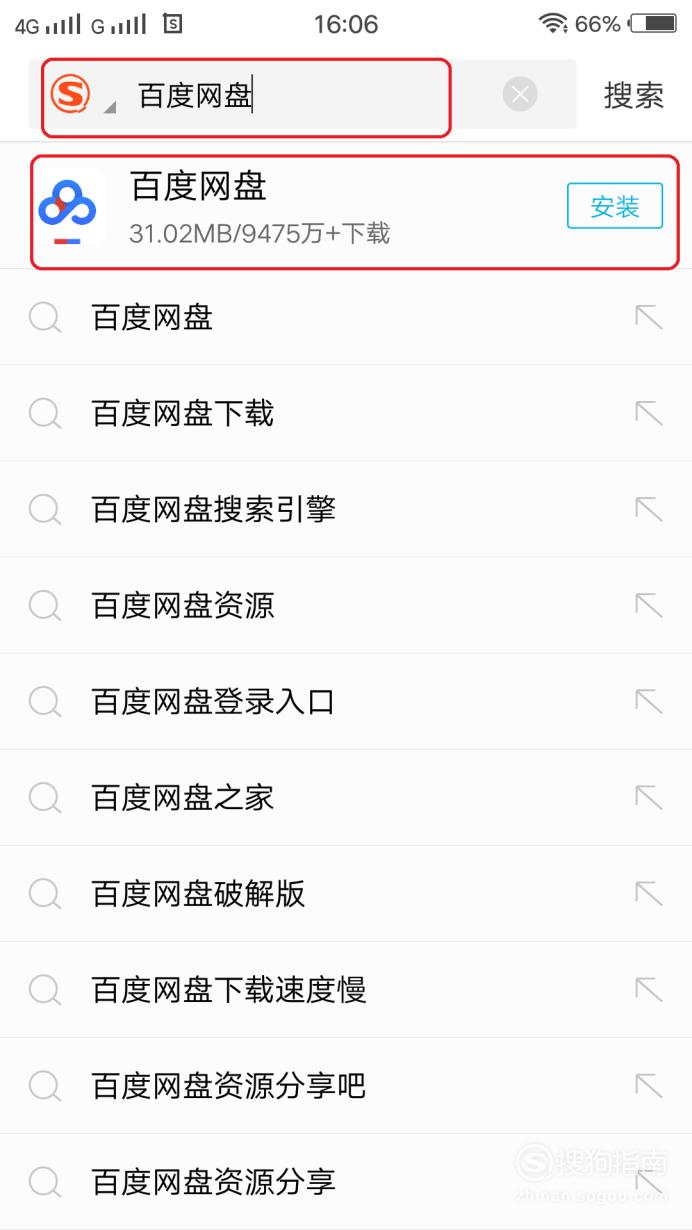Fill the search box using the arrow beside 百度网盘之家
The width and height of the screenshot is (692, 1230).
coord(649,797)
